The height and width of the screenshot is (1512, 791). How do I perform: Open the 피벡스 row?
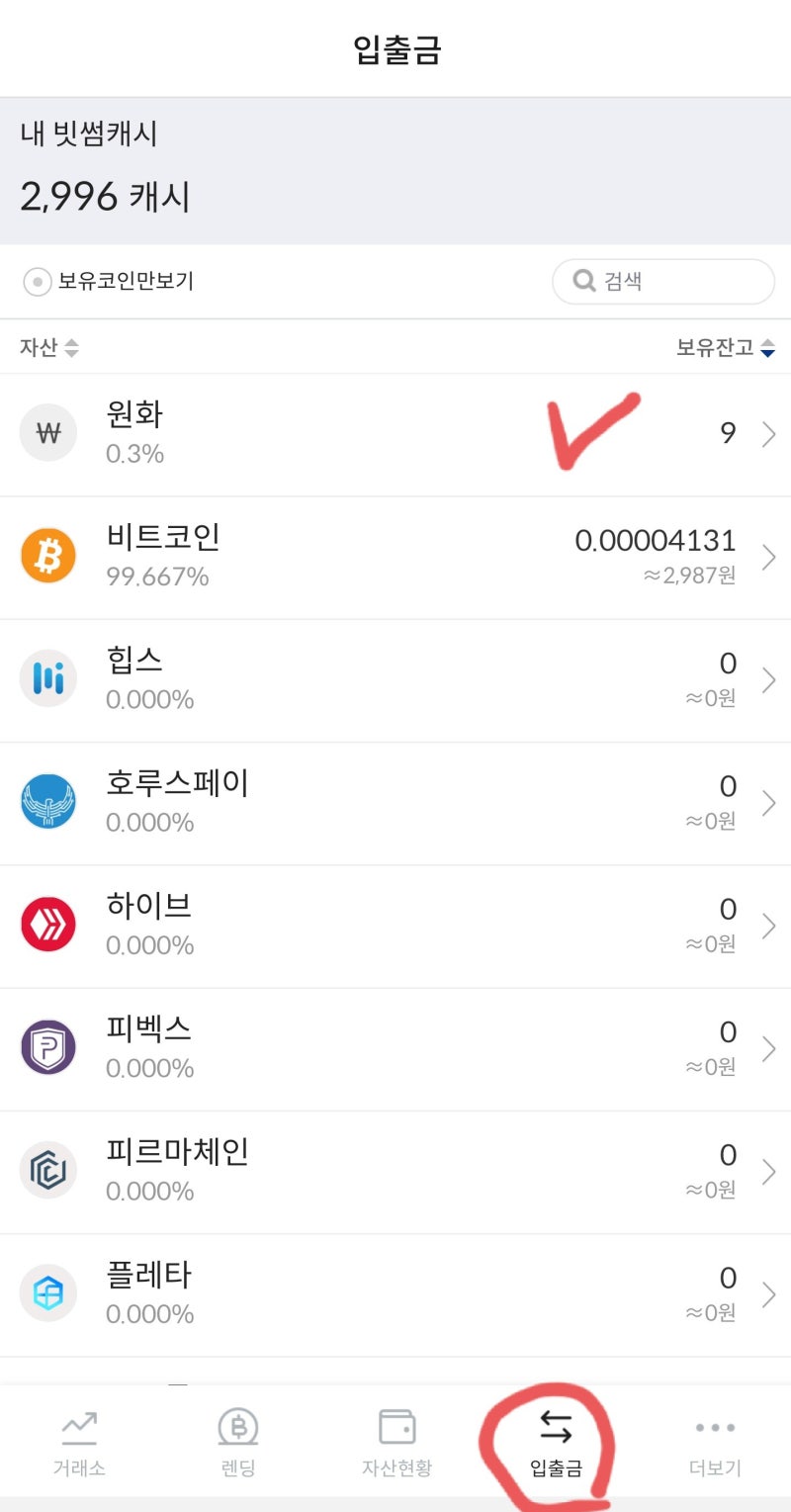pos(395,1048)
